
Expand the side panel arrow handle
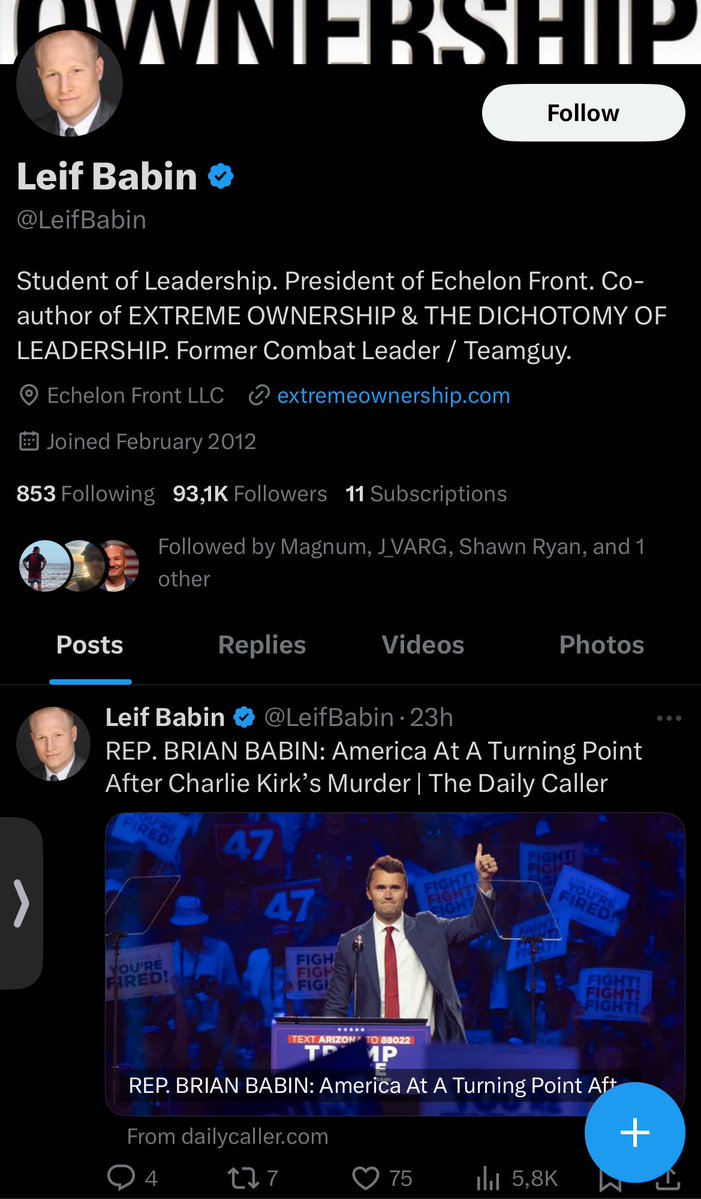coord(21,903)
